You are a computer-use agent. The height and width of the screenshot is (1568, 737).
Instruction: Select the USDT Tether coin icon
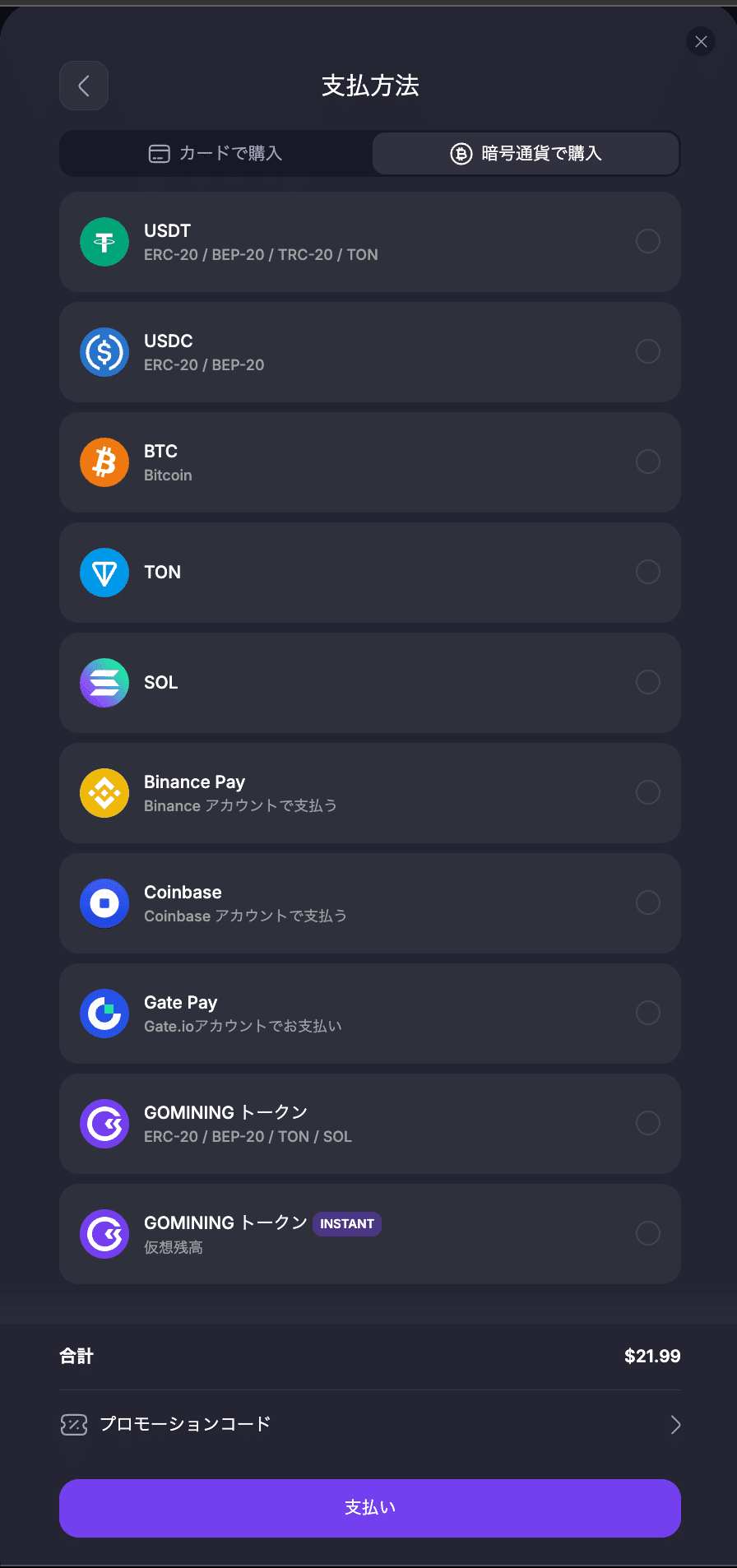click(x=104, y=242)
